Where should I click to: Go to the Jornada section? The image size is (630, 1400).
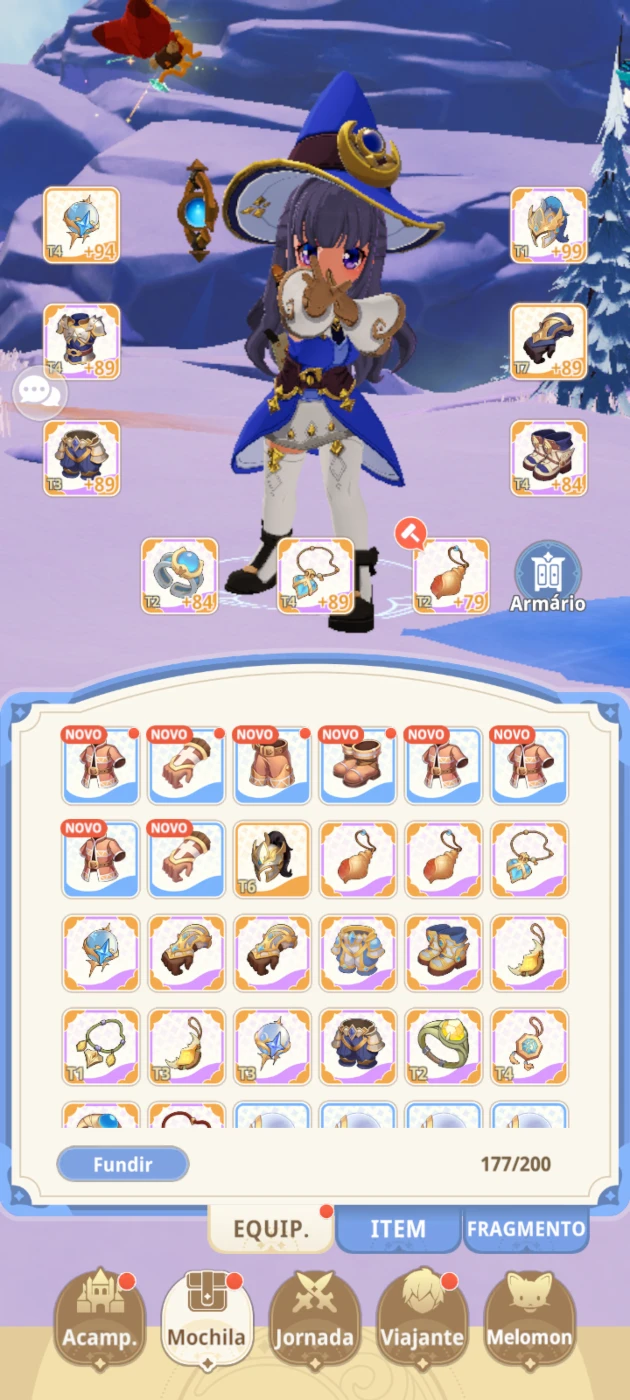[314, 1314]
